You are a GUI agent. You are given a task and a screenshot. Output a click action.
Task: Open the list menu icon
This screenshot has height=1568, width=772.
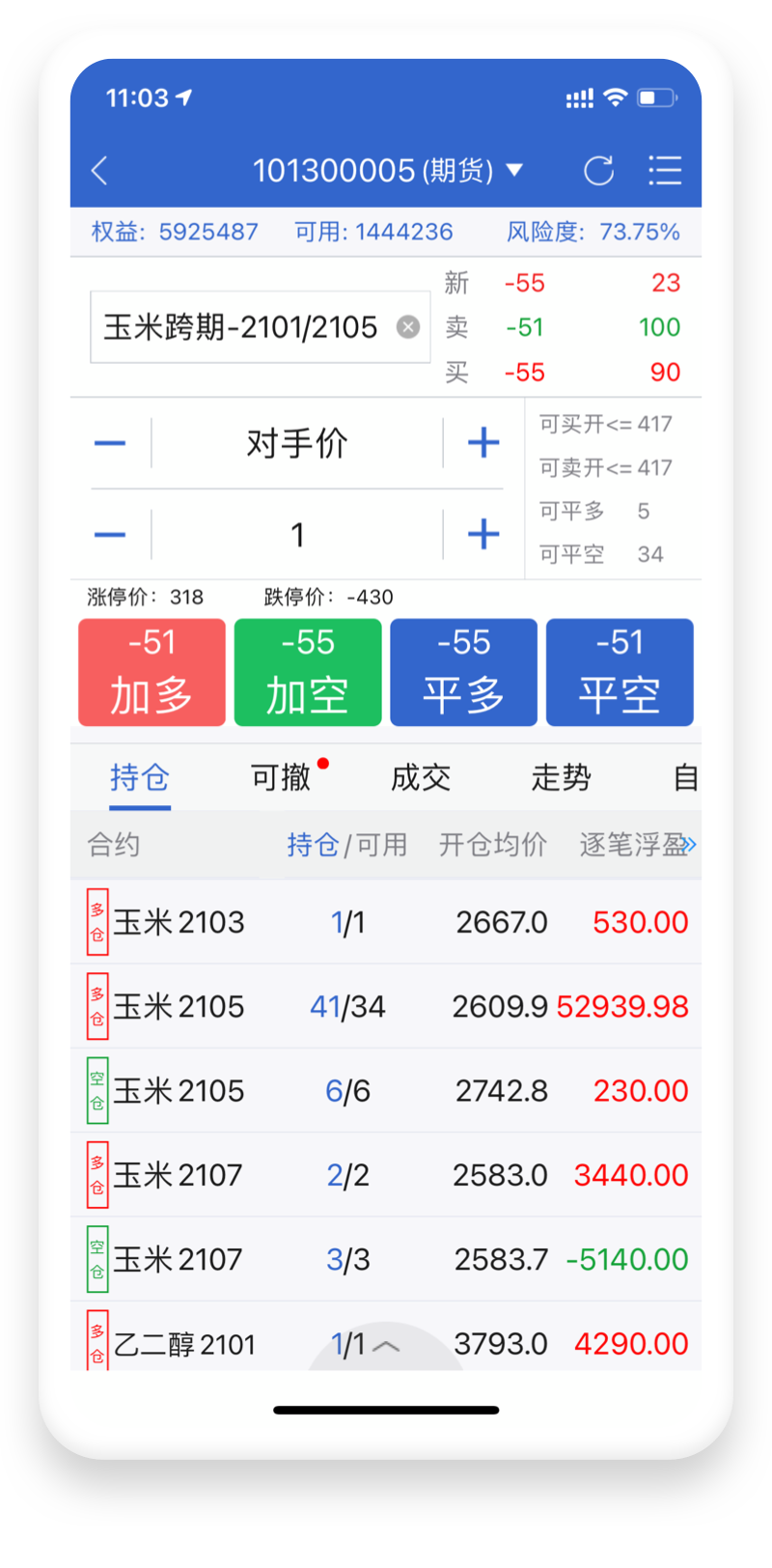point(665,171)
